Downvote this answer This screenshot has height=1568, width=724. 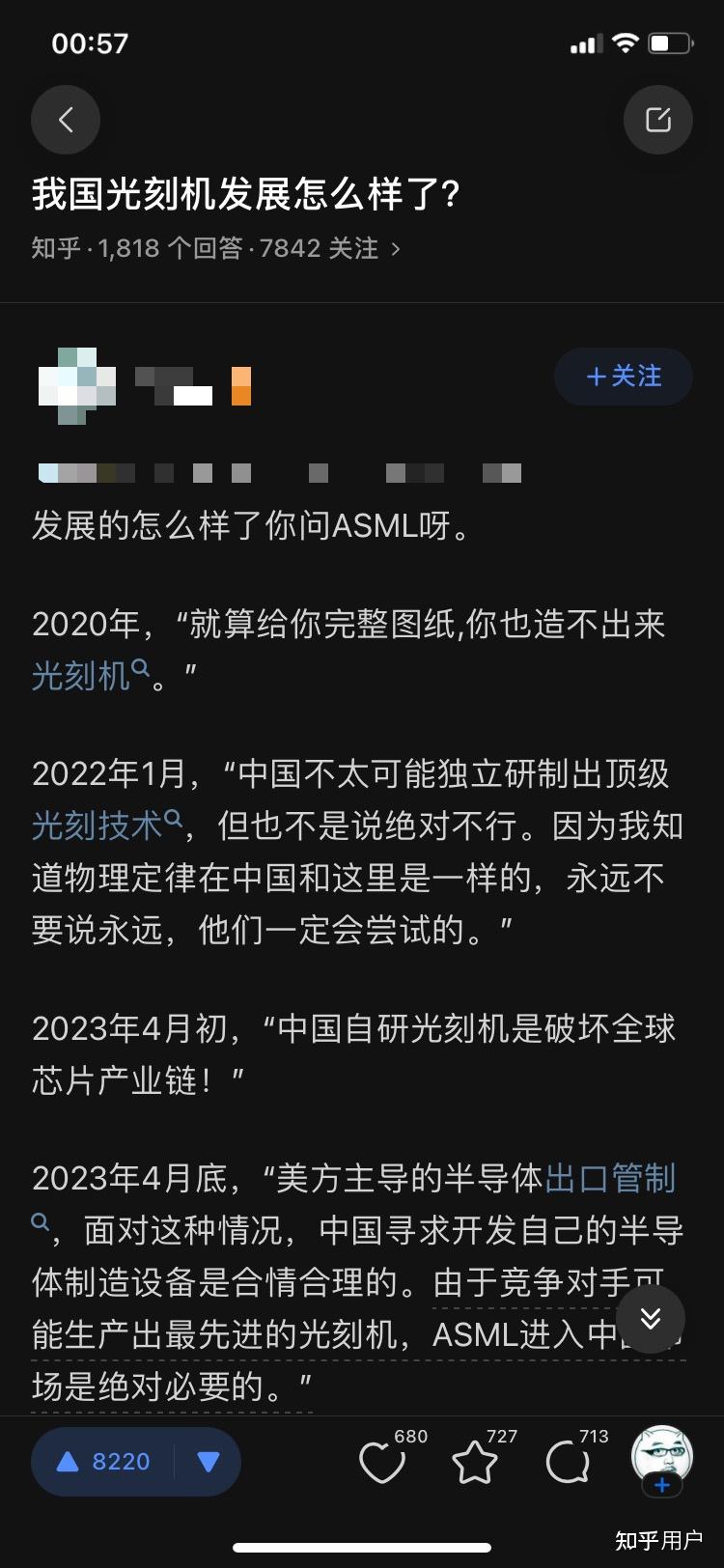click(208, 1462)
